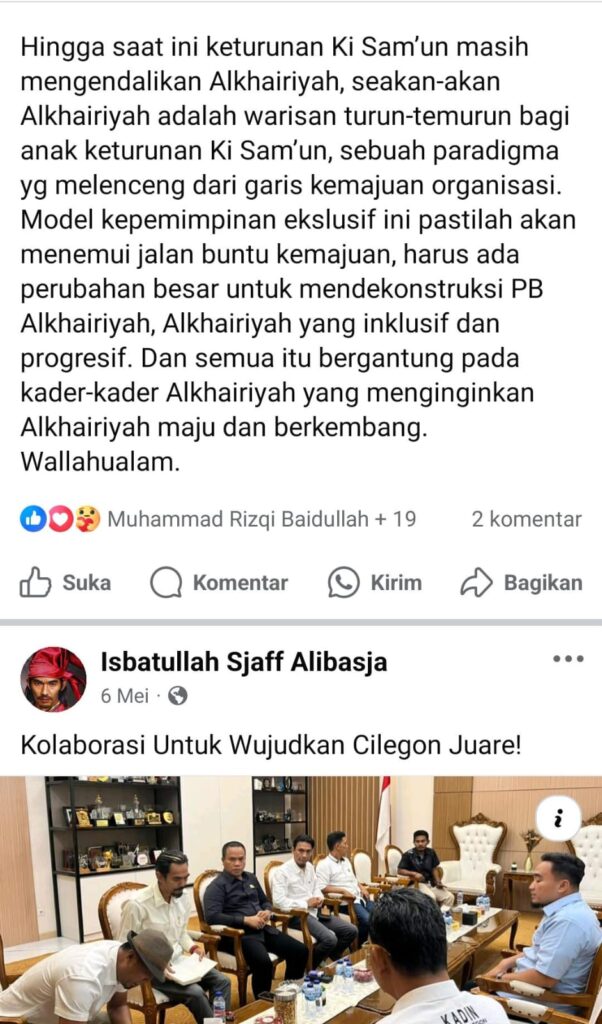The image size is (602, 1024).
Task: Open Isbatullah Sjaff Alibasja's profile picture
Action: coord(53,678)
